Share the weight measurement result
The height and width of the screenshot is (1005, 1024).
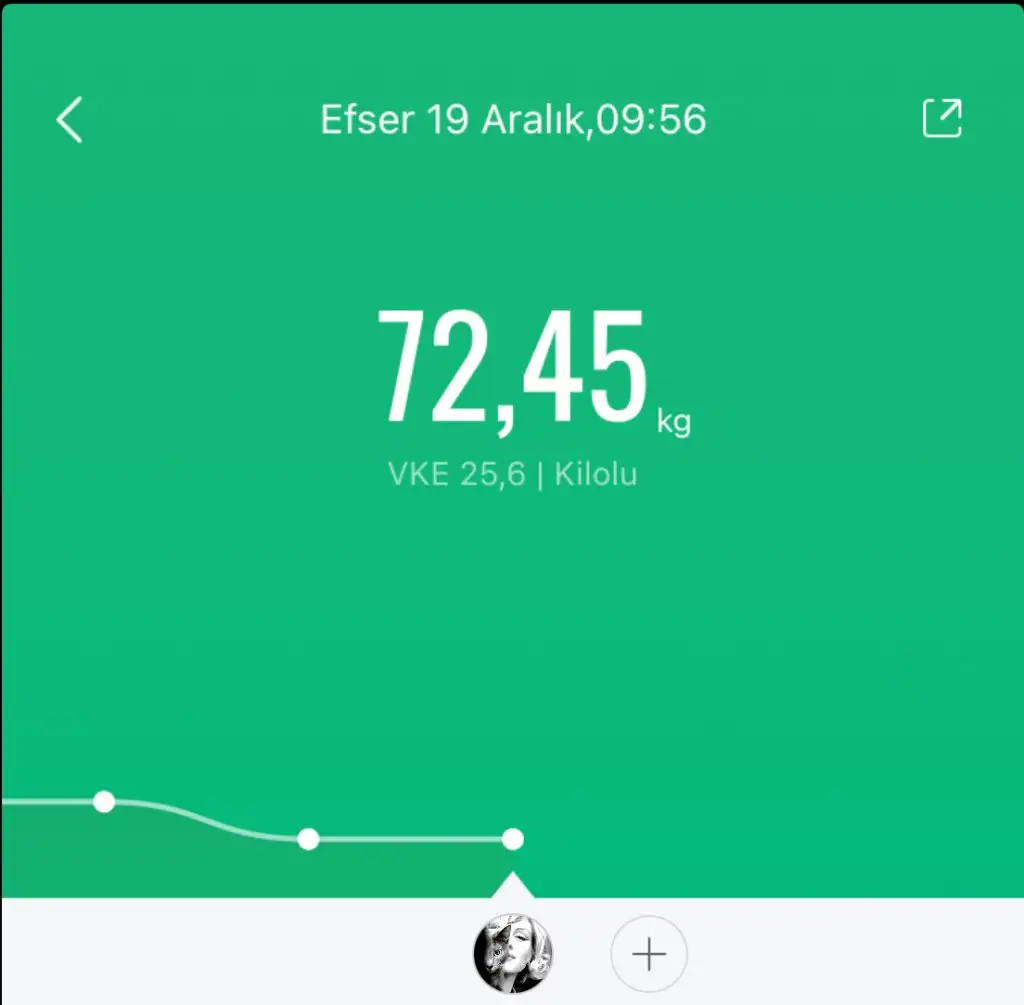point(941,119)
